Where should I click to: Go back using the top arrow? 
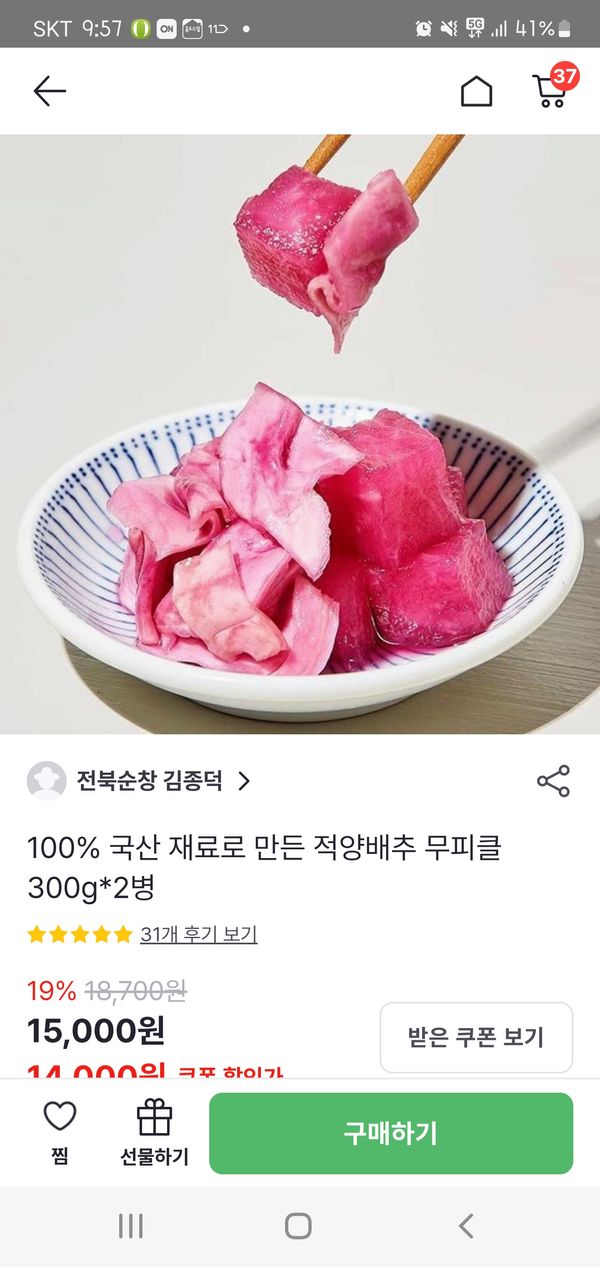[49, 91]
